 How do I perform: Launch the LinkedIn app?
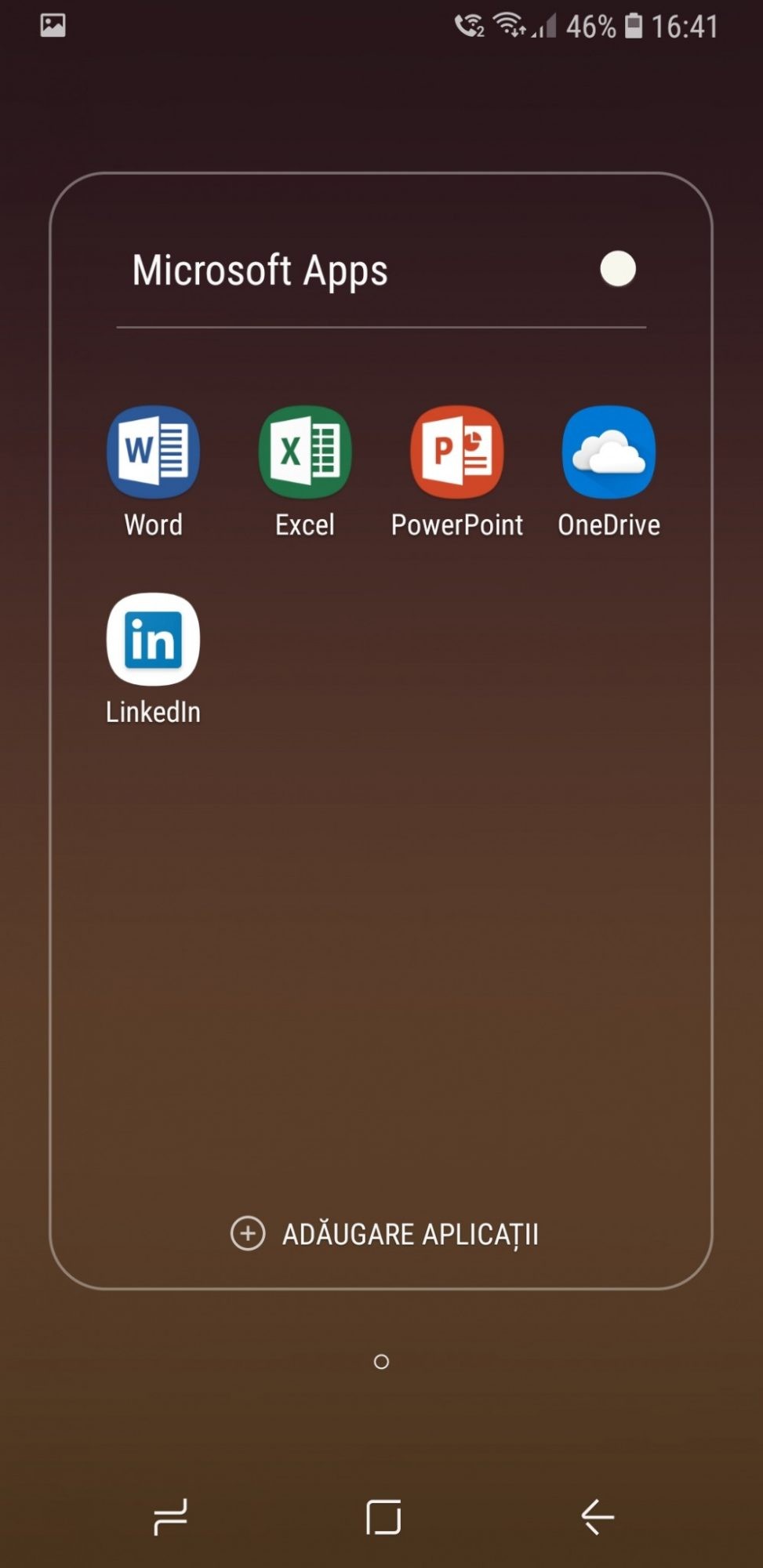coord(153,640)
